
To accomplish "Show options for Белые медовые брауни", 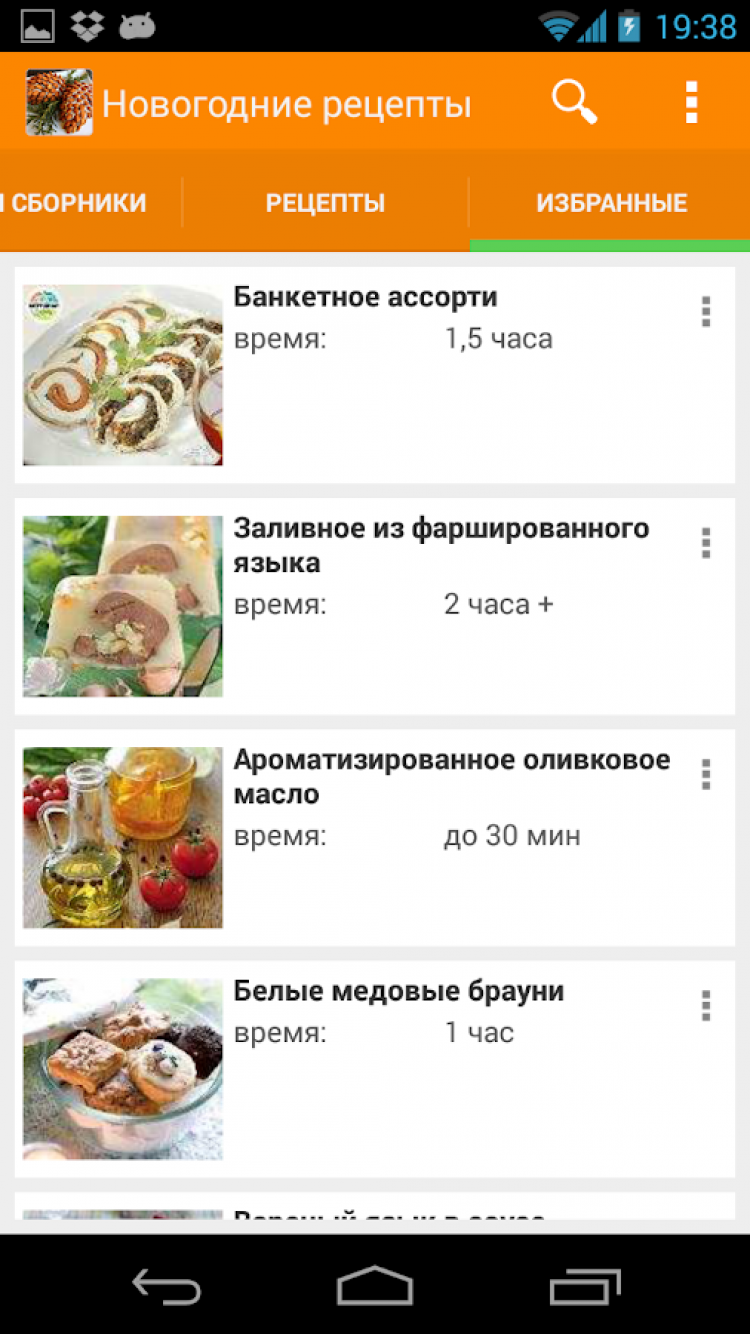I will click(706, 1005).
